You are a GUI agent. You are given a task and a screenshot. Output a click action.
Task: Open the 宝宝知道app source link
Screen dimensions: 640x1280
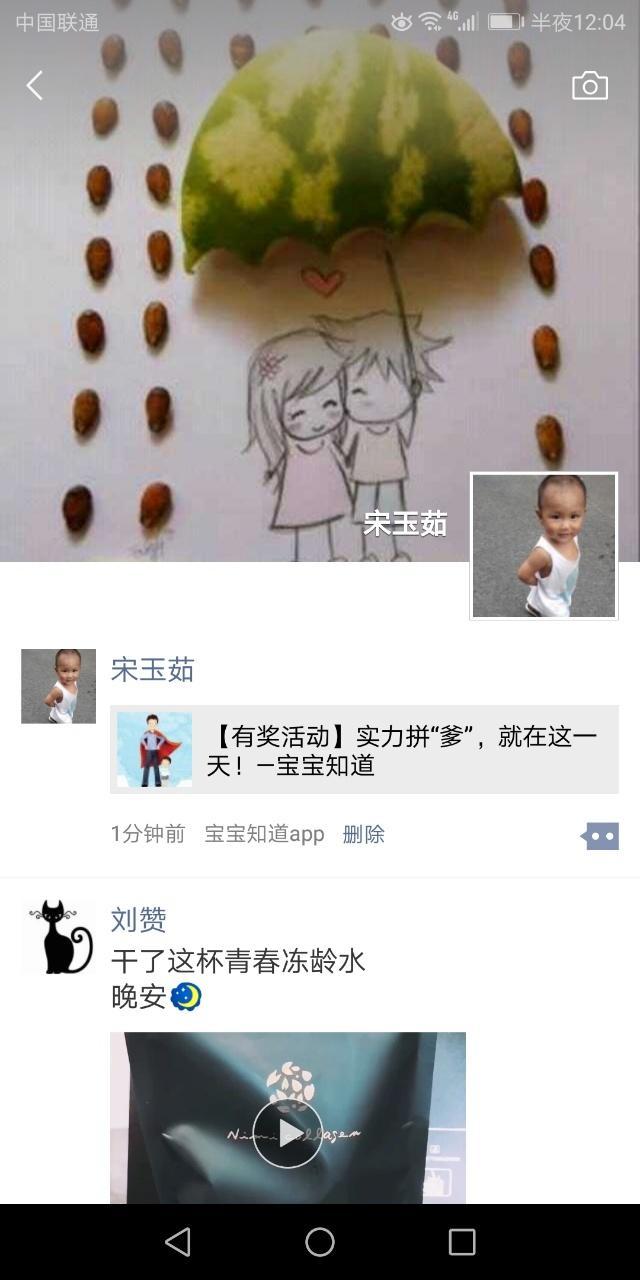[x=264, y=834]
